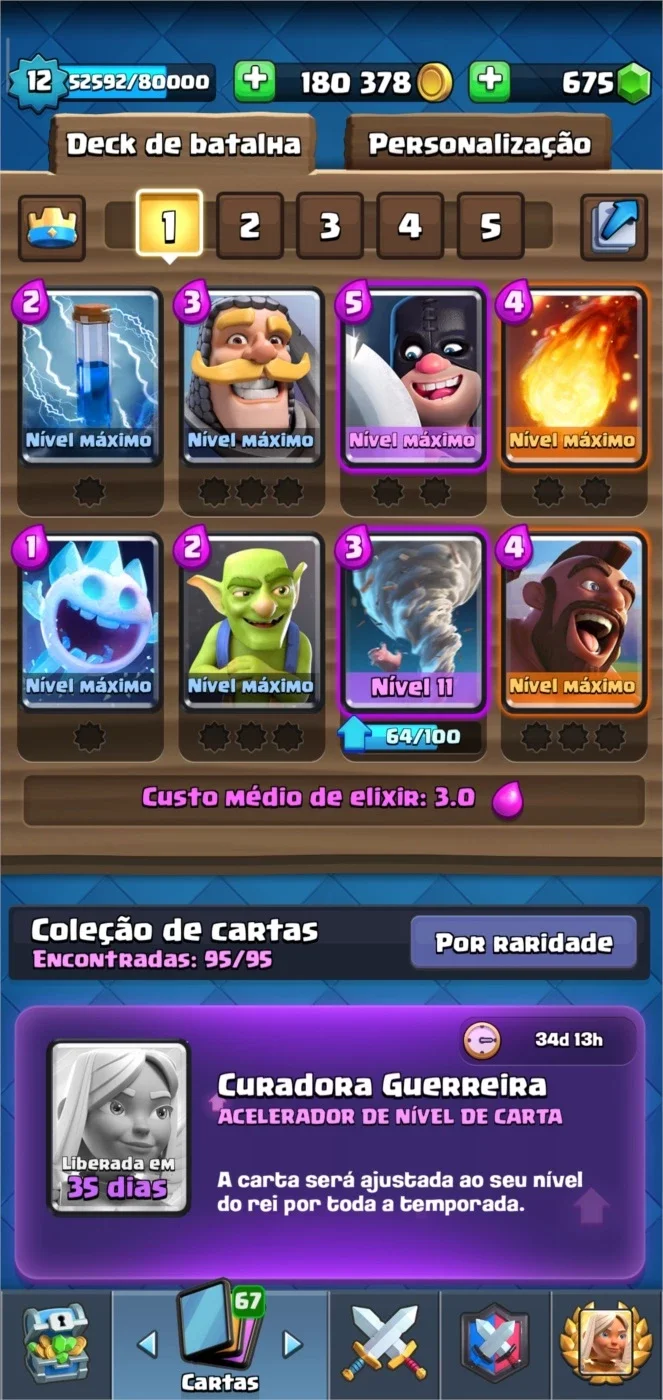
Task: Switch to the Personalização tab
Action: (x=479, y=144)
